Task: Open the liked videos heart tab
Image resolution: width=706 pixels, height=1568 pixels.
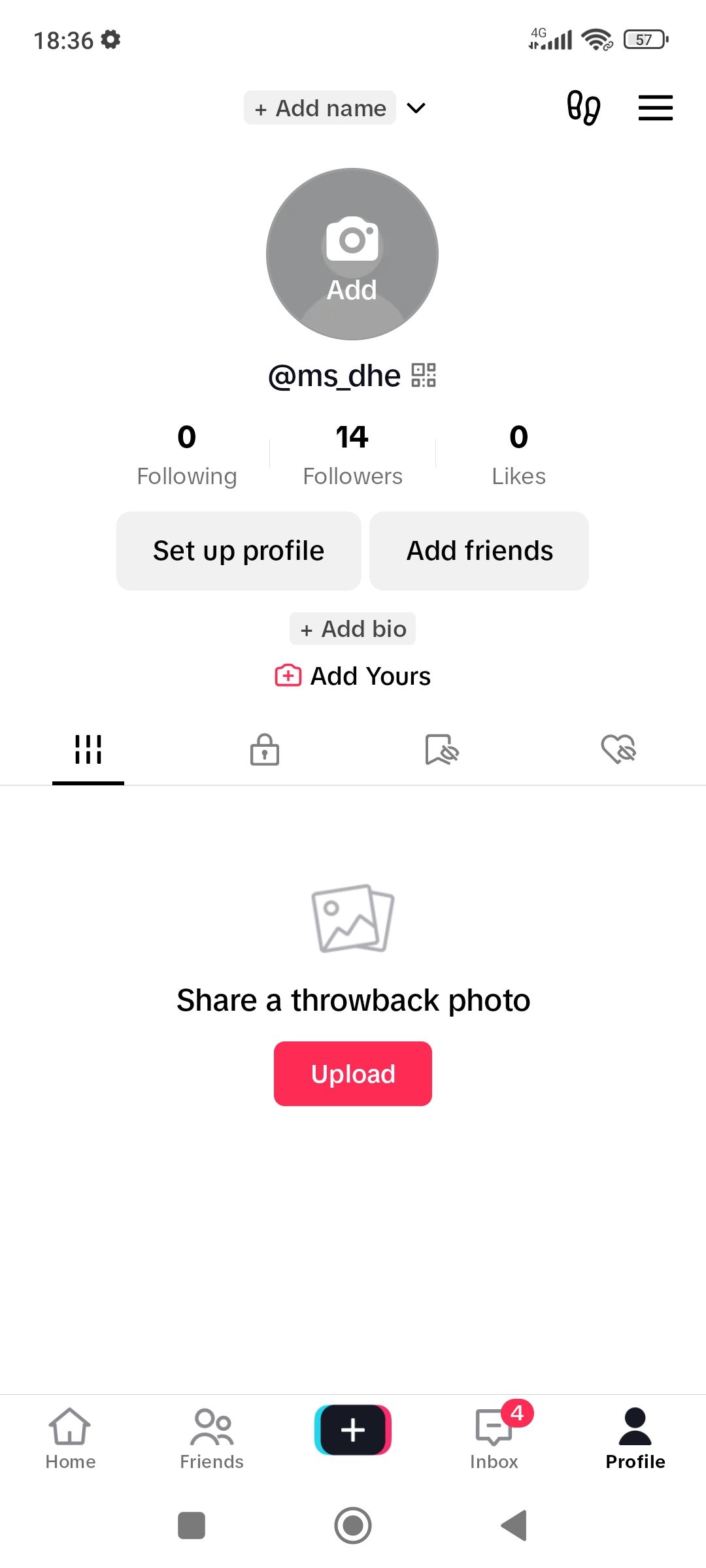Action: 617,750
